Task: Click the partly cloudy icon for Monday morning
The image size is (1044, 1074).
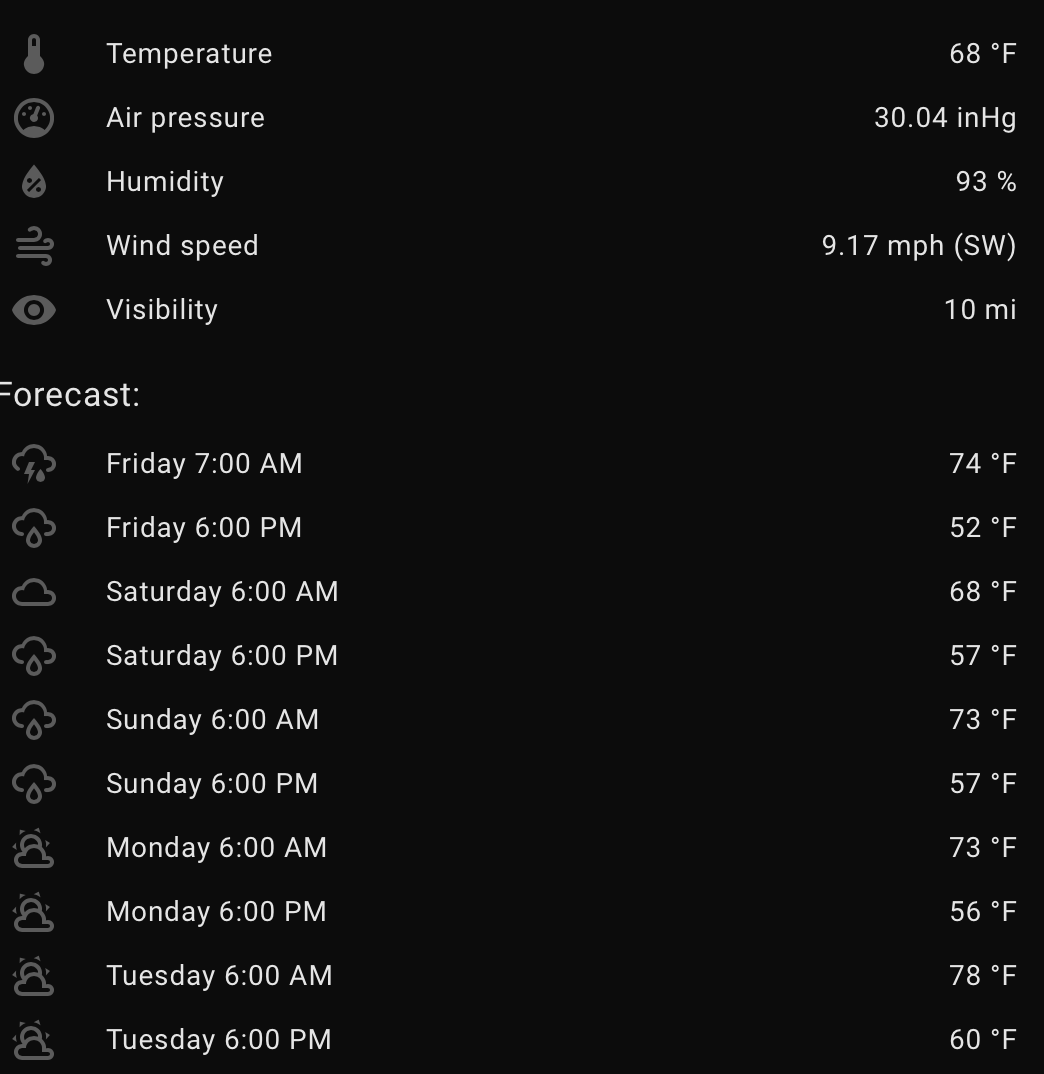Action: pos(34,847)
